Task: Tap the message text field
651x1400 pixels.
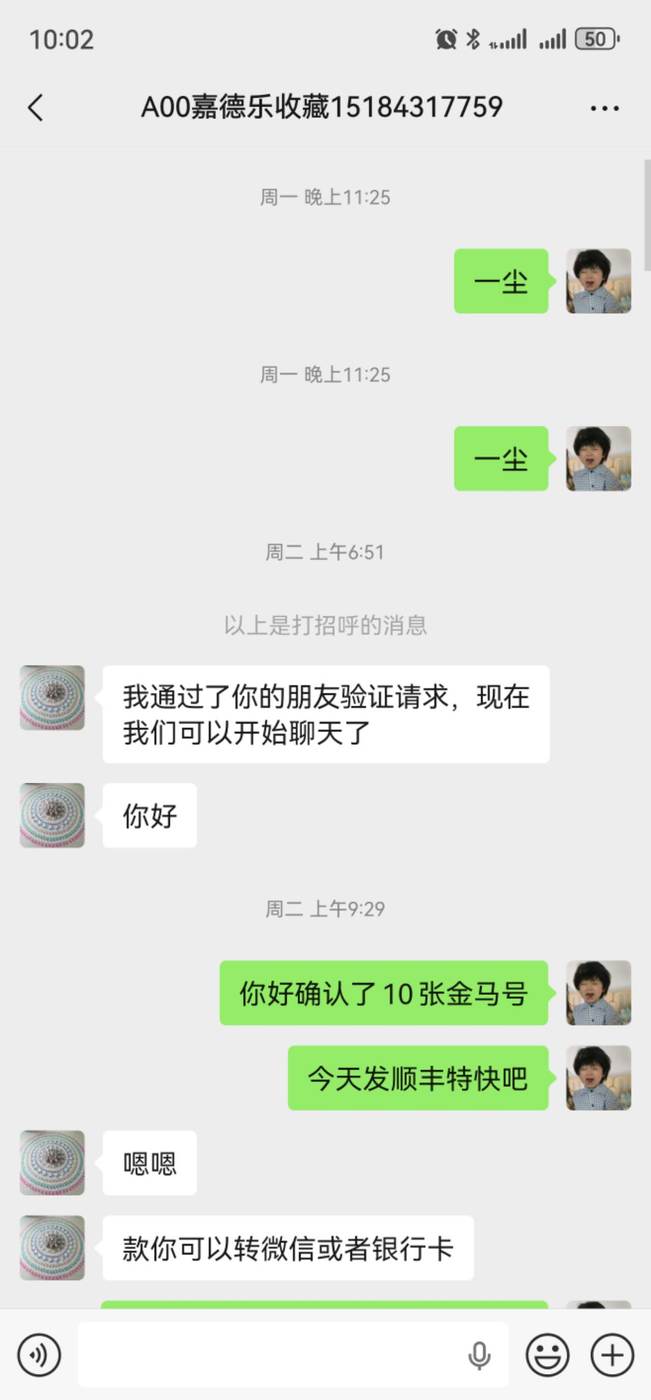Action: pos(270,1355)
